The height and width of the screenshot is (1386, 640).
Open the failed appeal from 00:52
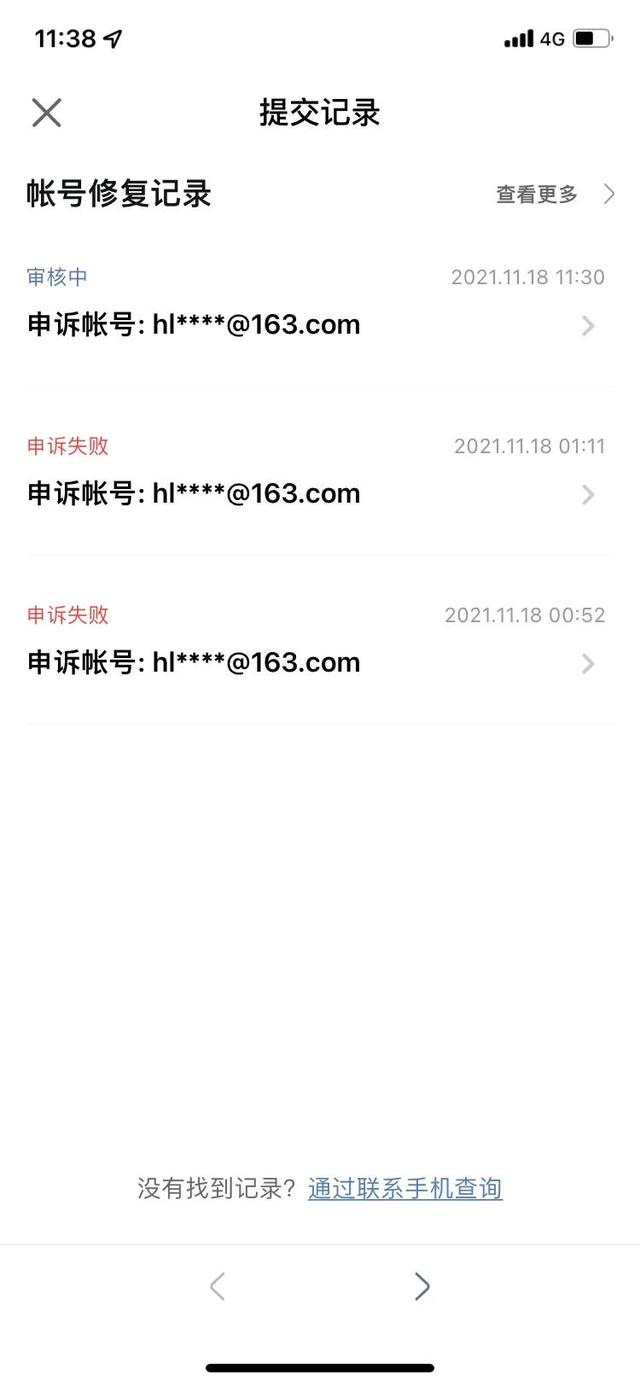320,641
